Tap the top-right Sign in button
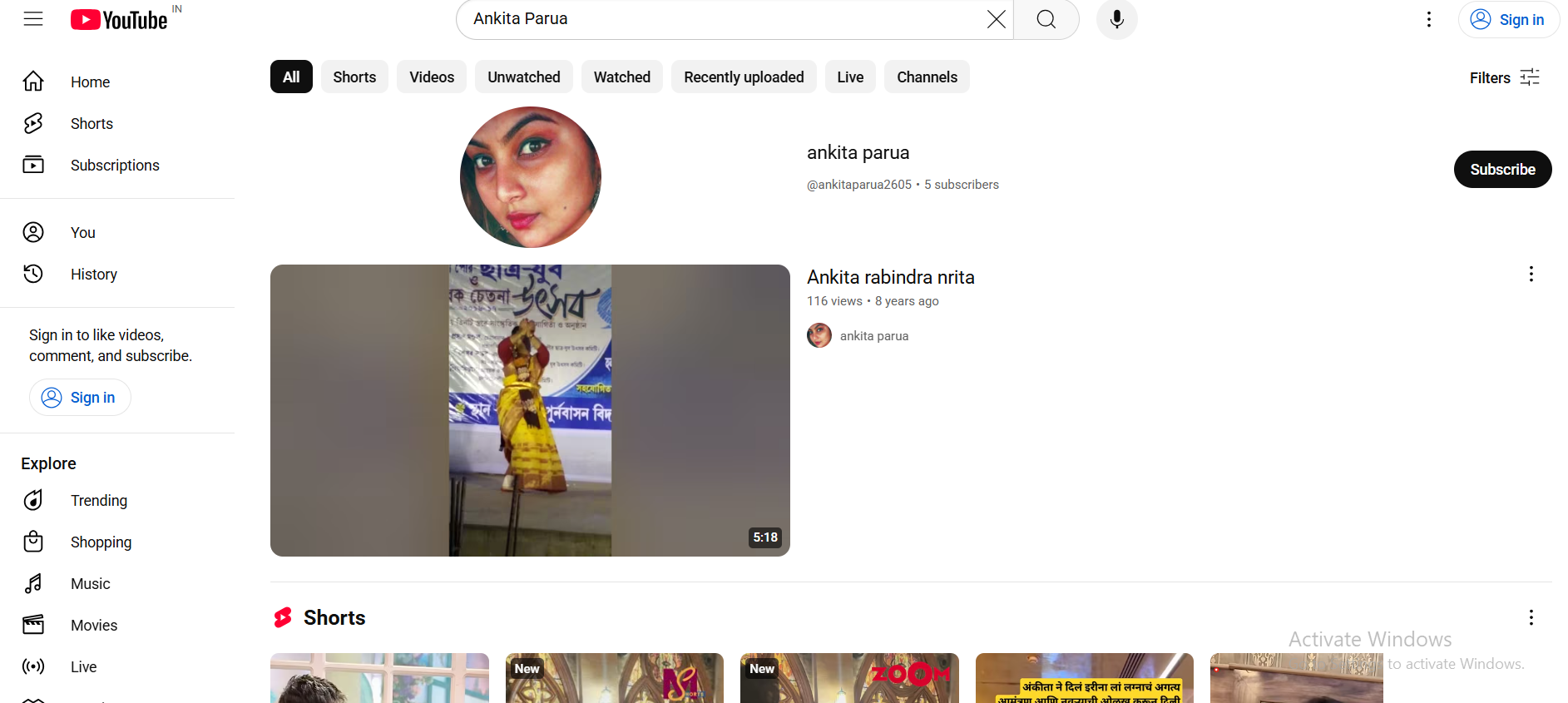Screen dimensions: 1568x703 (1508, 19)
